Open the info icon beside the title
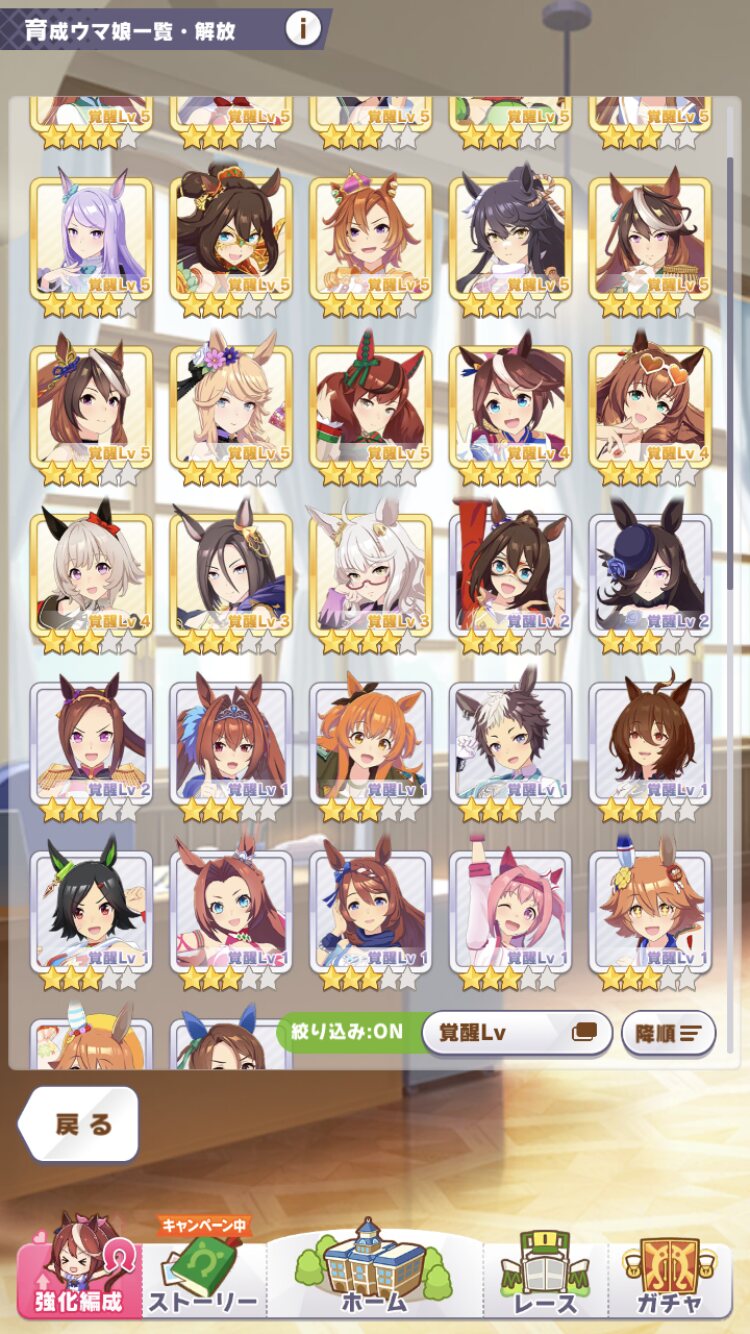Viewport: 750px width, 1334px height. [303, 28]
